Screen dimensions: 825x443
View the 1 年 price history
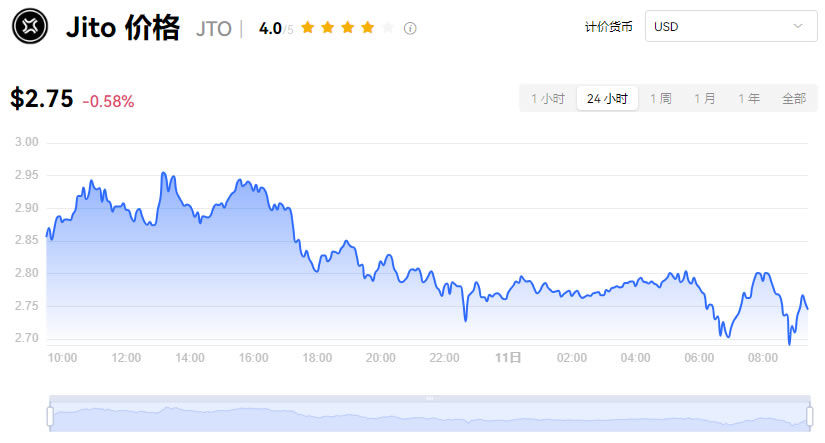(x=749, y=99)
